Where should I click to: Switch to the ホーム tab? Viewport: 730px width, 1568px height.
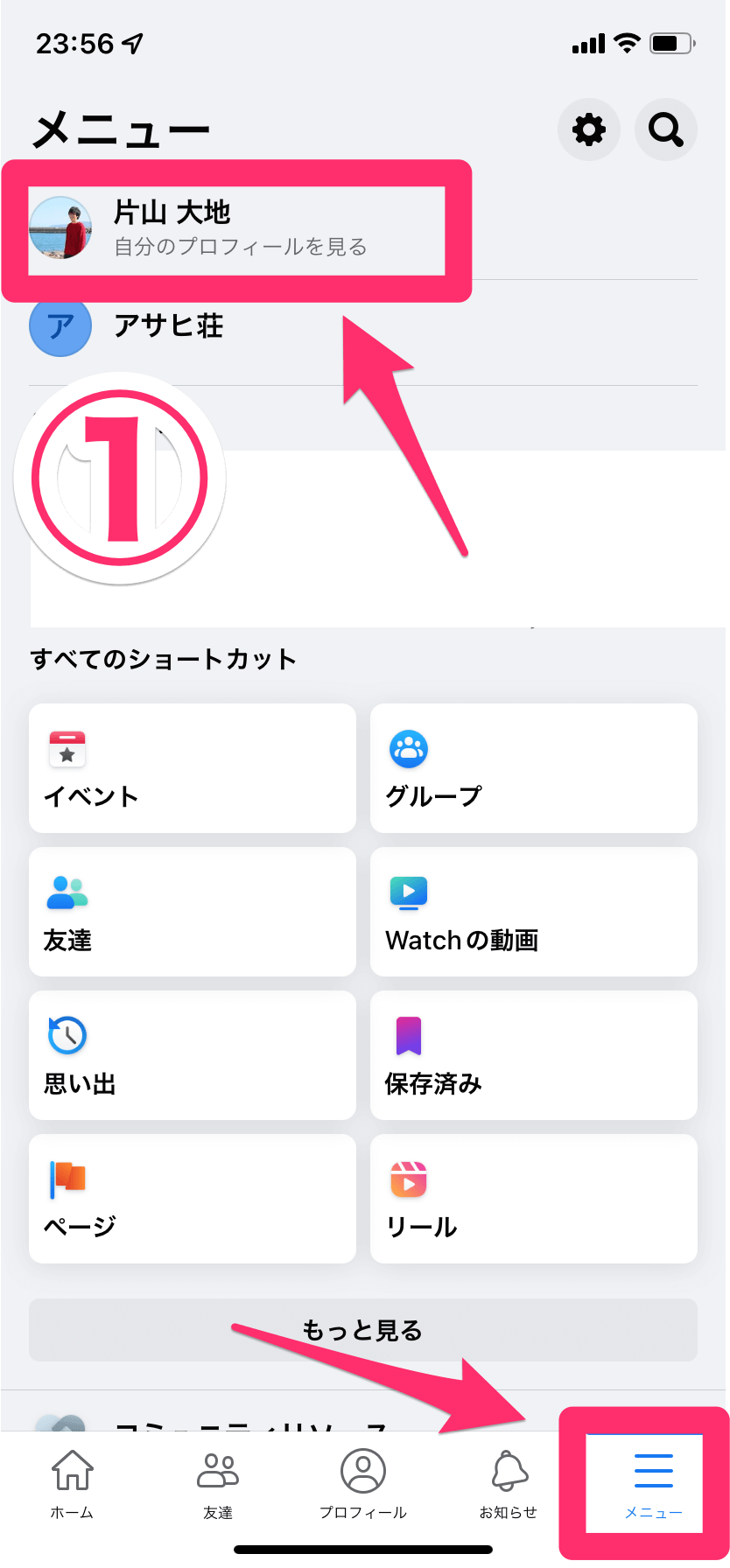[x=73, y=1484]
